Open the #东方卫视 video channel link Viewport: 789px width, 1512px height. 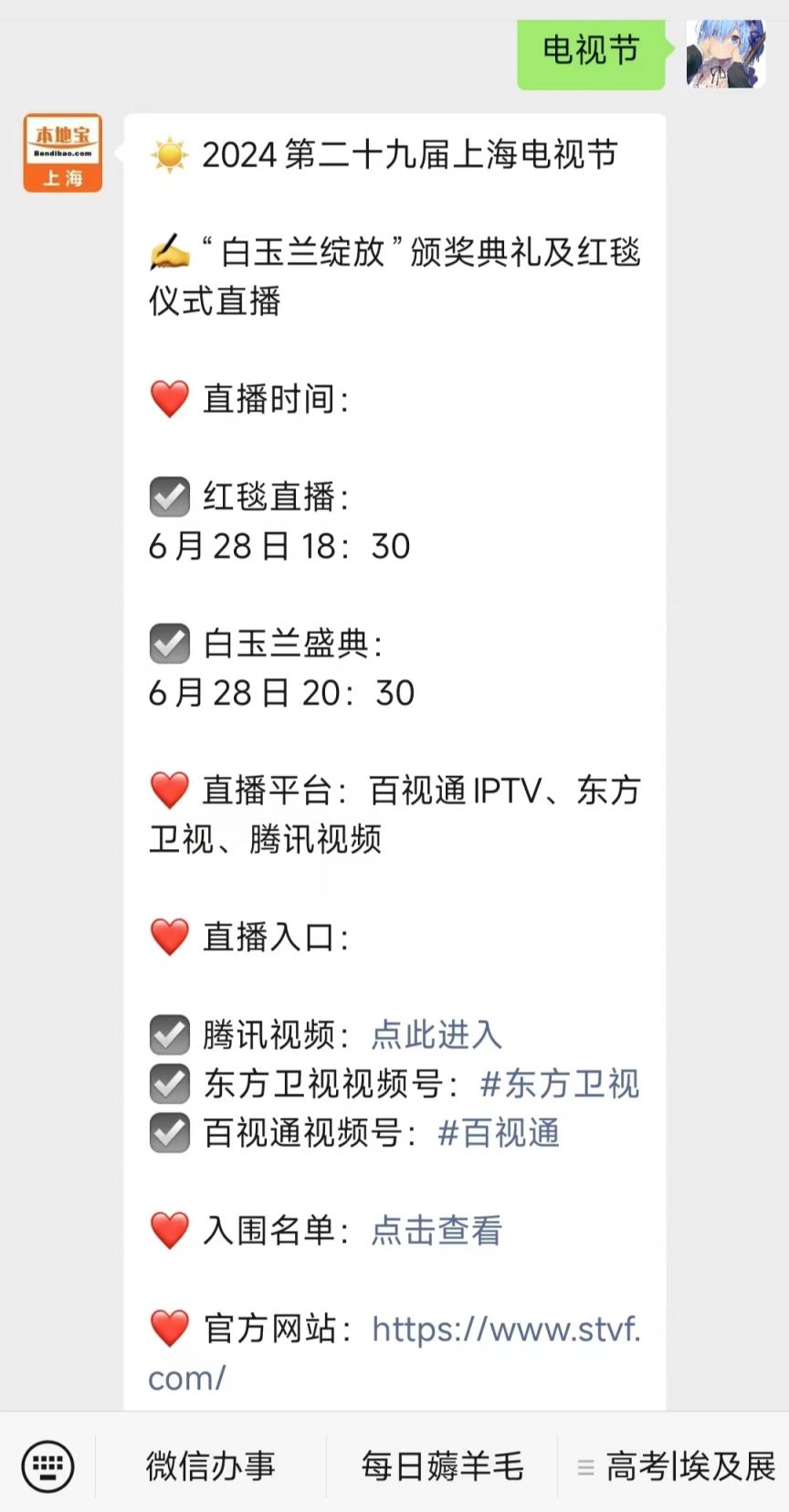pyautogui.click(x=560, y=1084)
